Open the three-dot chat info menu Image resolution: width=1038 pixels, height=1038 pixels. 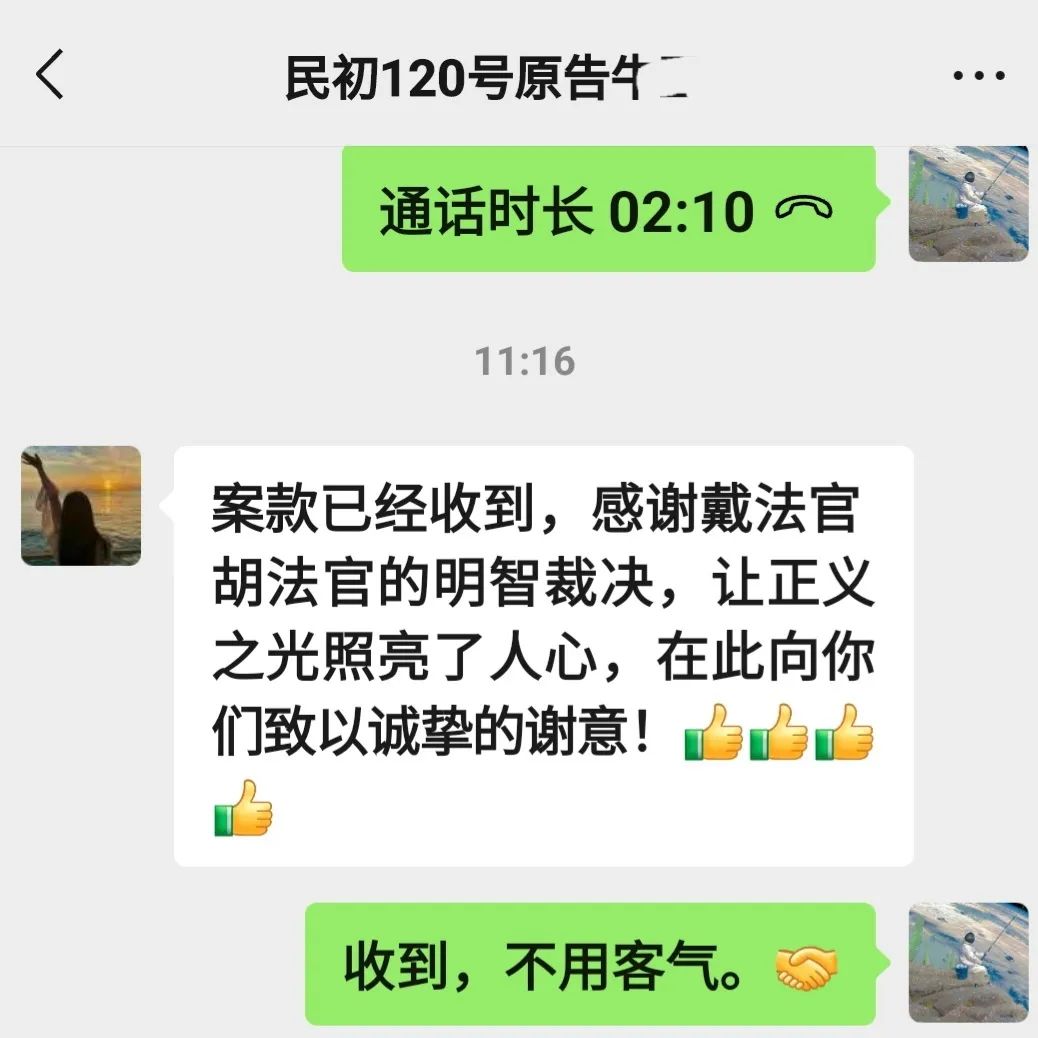(x=978, y=77)
